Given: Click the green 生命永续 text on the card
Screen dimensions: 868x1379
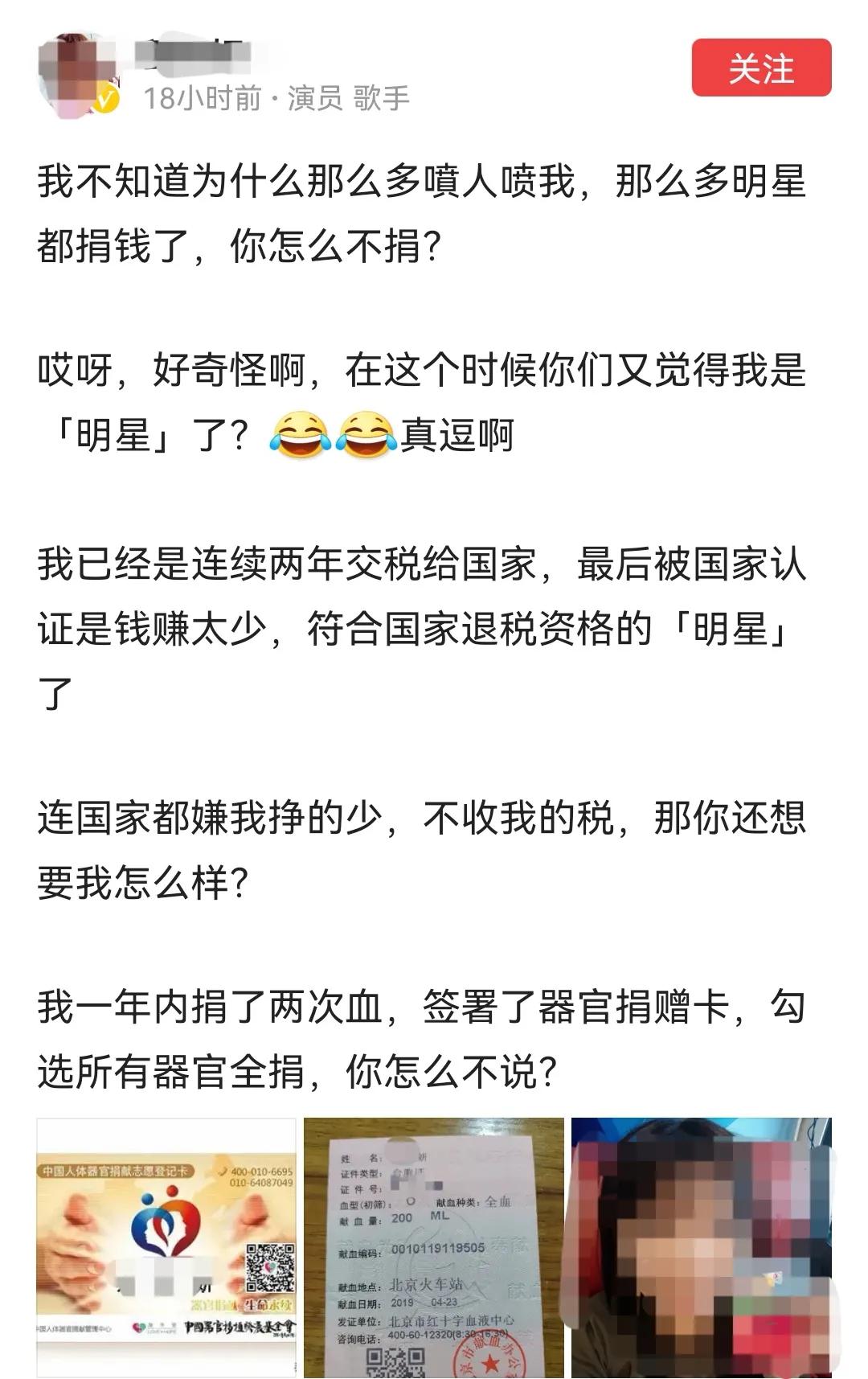Looking at the screenshot, I should 268,1306.
